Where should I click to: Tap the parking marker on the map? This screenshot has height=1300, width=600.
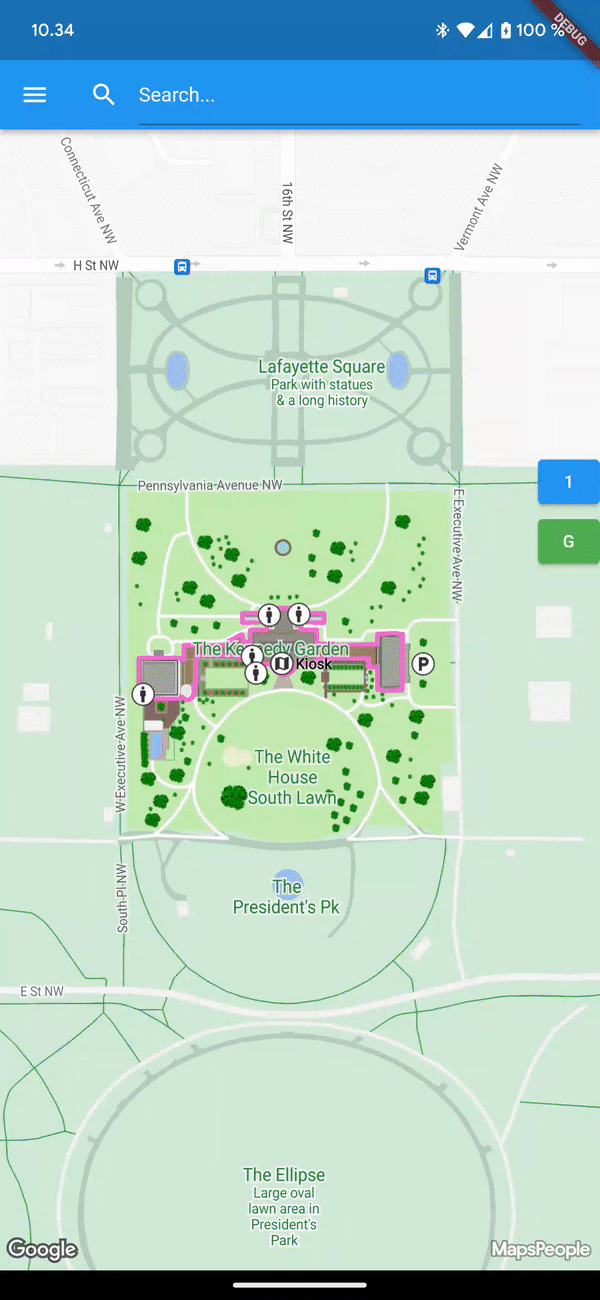click(423, 664)
